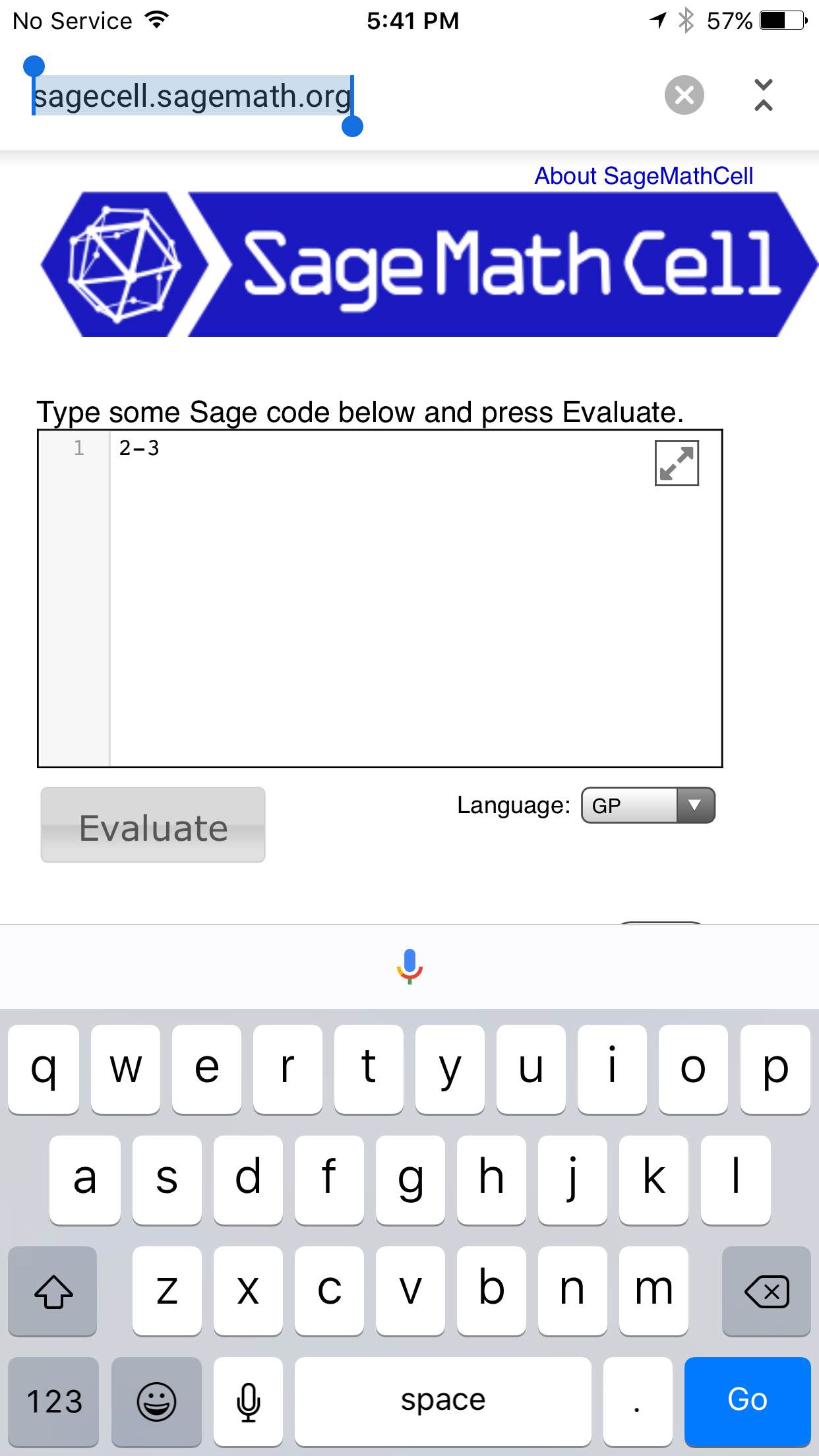Tap the Go key on keyboard
The image size is (819, 1456).
coord(746,1399)
